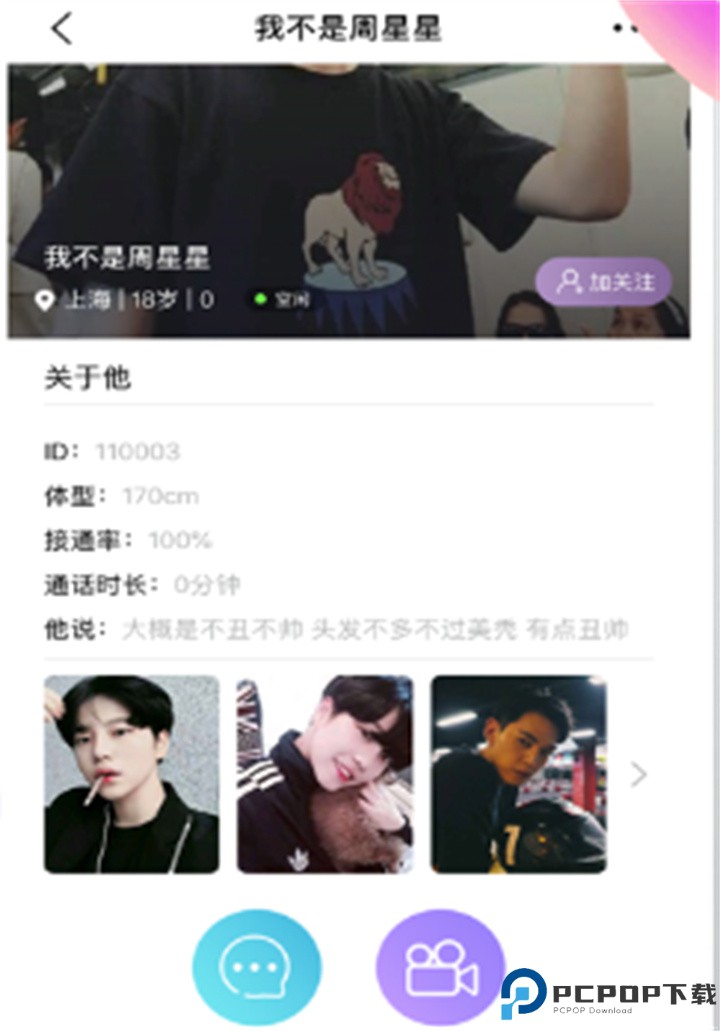Start a text chat with this user

(x=256, y=968)
